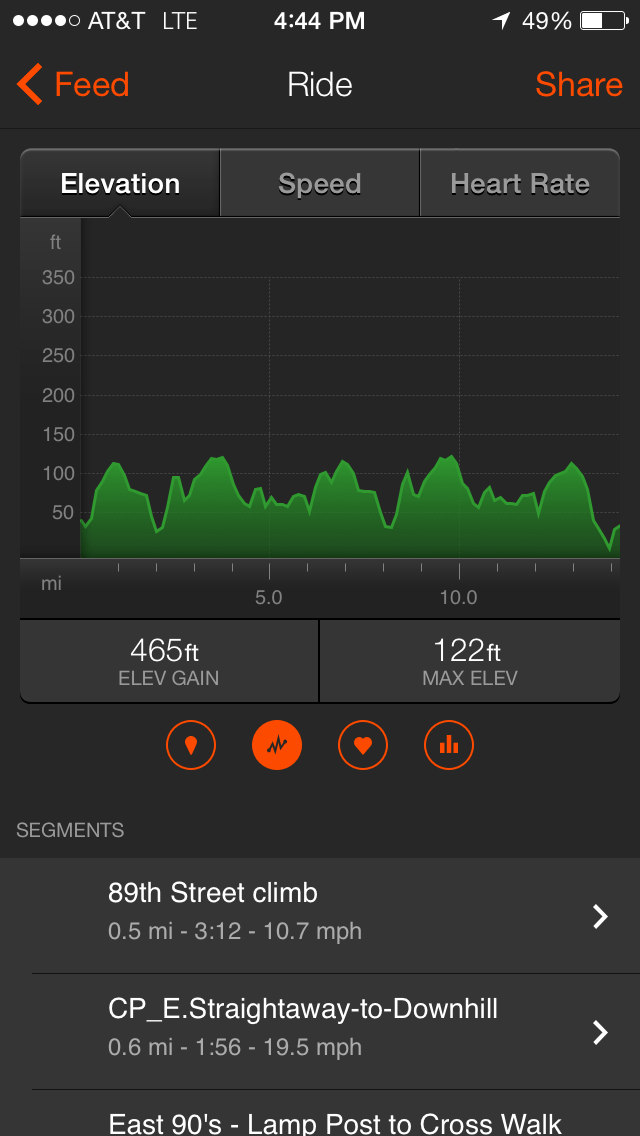Select the elevation graph icon
The height and width of the screenshot is (1136, 640).
tap(277, 745)
